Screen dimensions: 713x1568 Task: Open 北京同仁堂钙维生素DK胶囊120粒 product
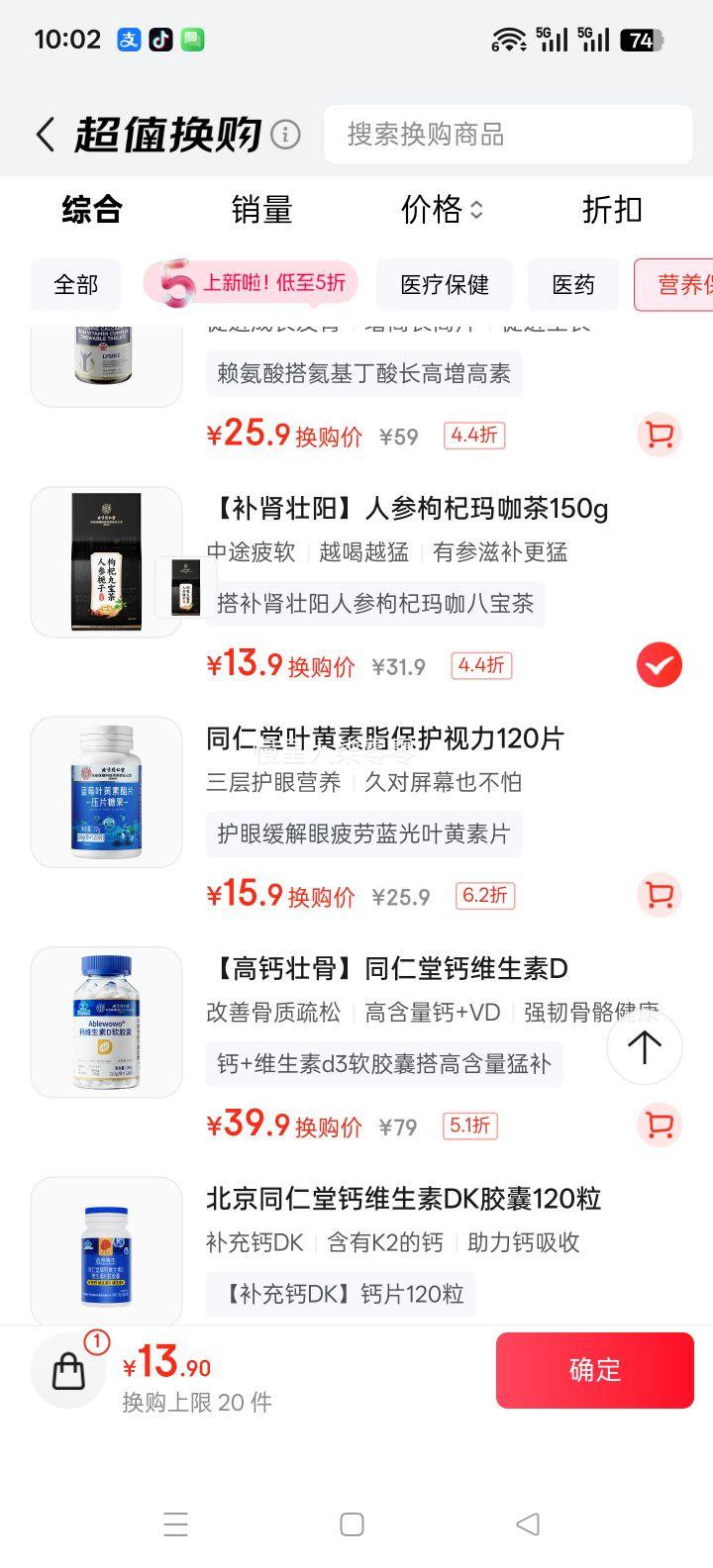[403, 1199]
